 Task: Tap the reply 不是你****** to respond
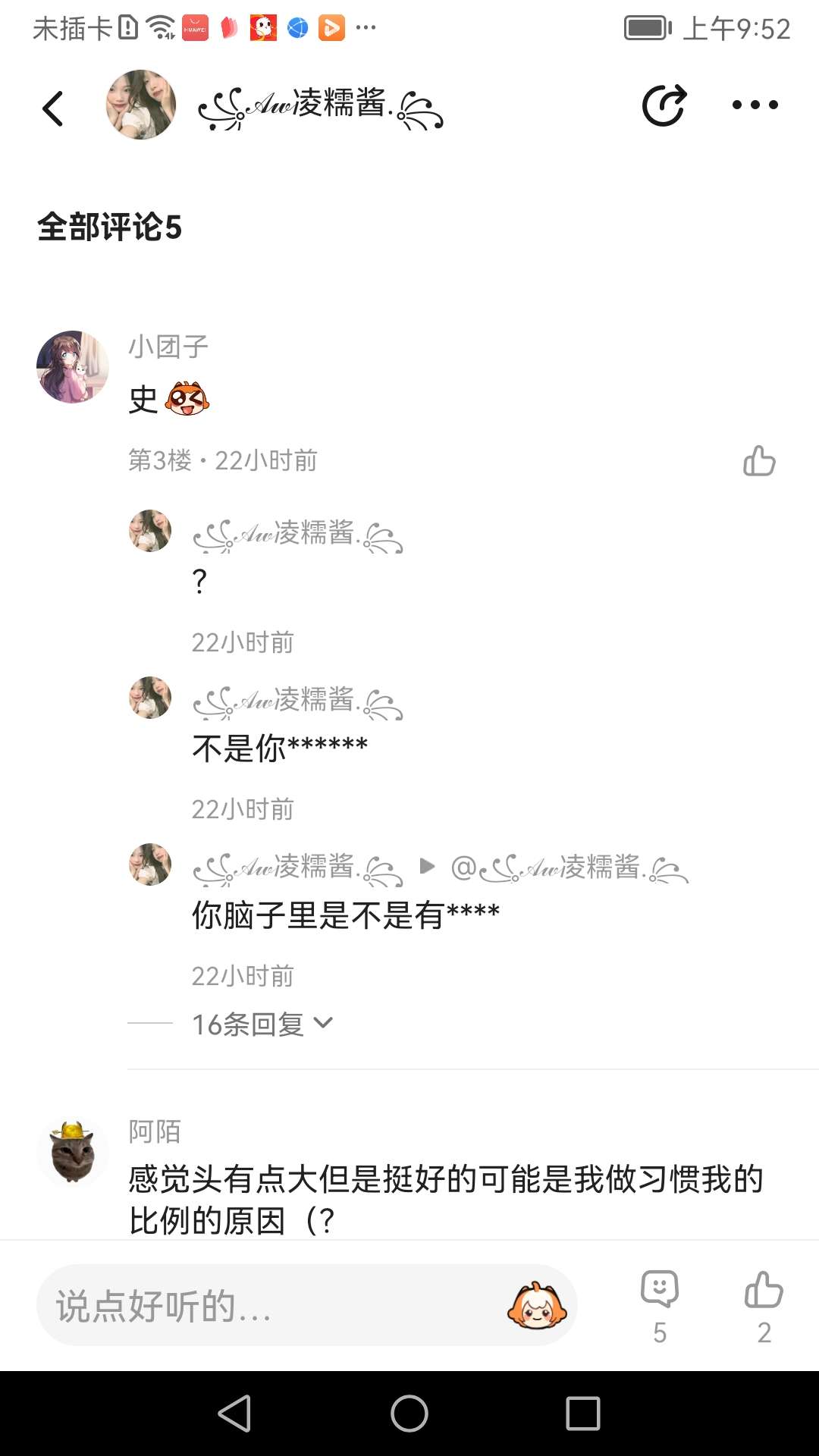(280, 748)
